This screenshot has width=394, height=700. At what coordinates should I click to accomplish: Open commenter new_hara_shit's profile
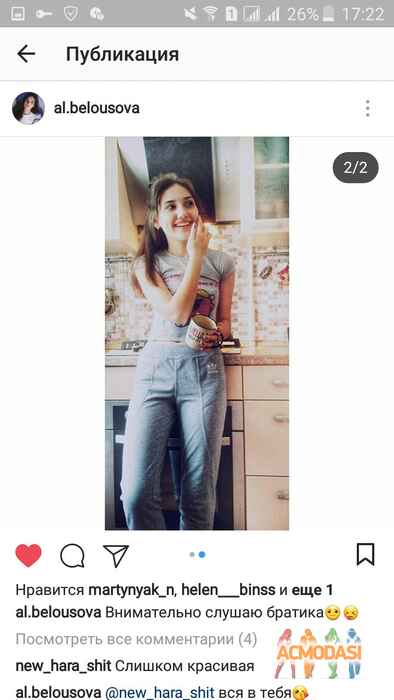click(63, 667)
